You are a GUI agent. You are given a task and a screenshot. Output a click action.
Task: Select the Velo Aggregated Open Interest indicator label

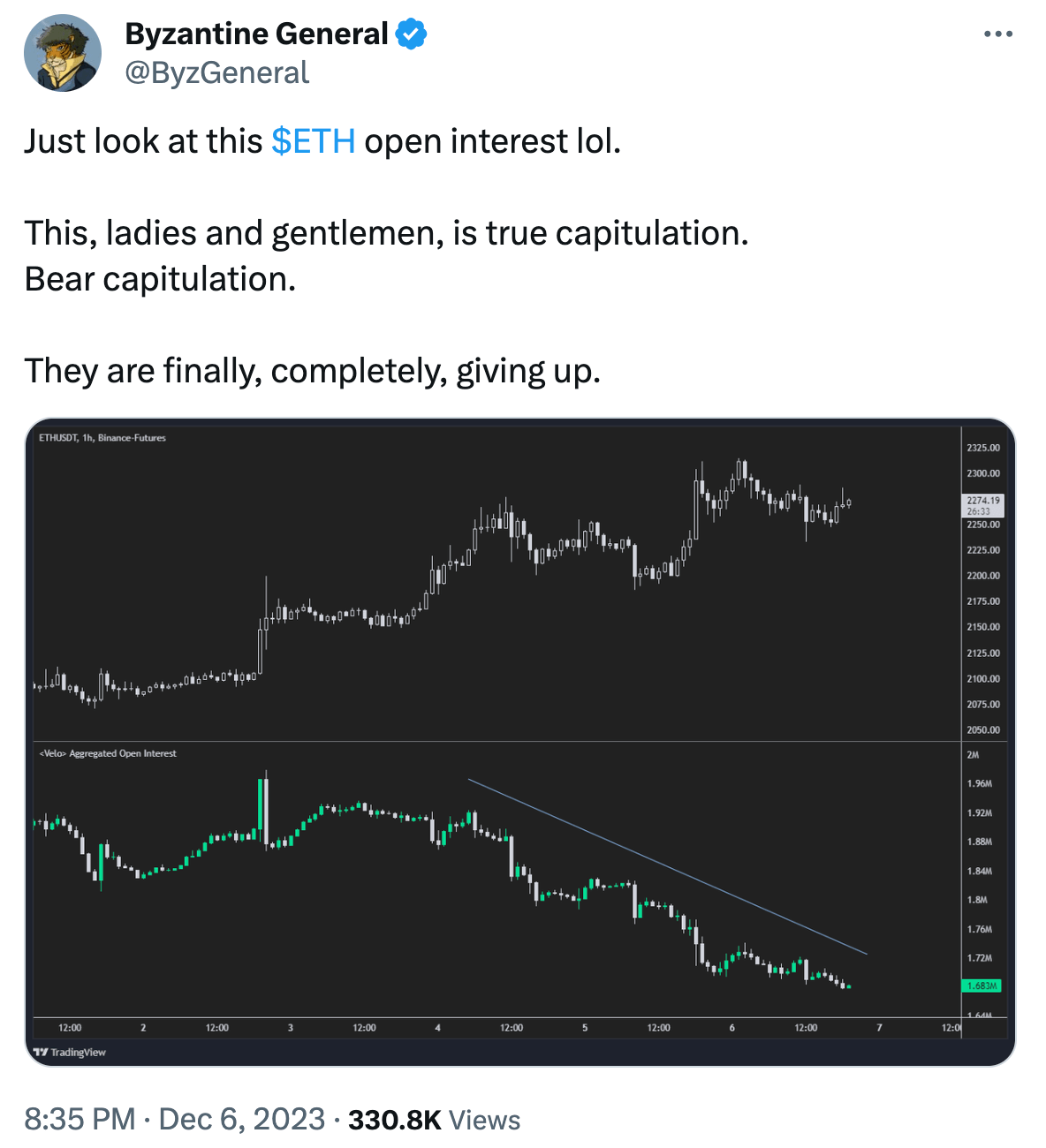click(108, 753)
